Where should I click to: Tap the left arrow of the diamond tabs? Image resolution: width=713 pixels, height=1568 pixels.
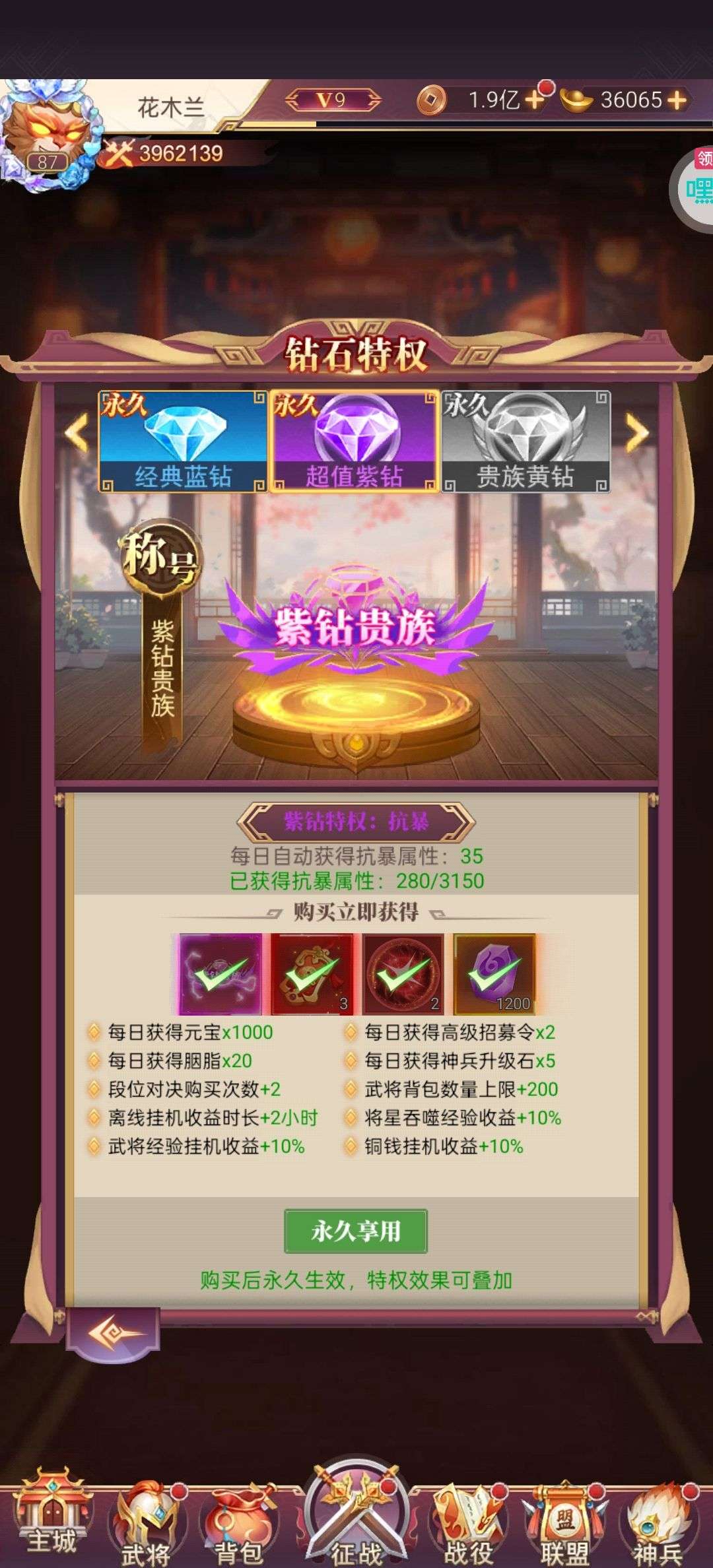click(77, 433)
